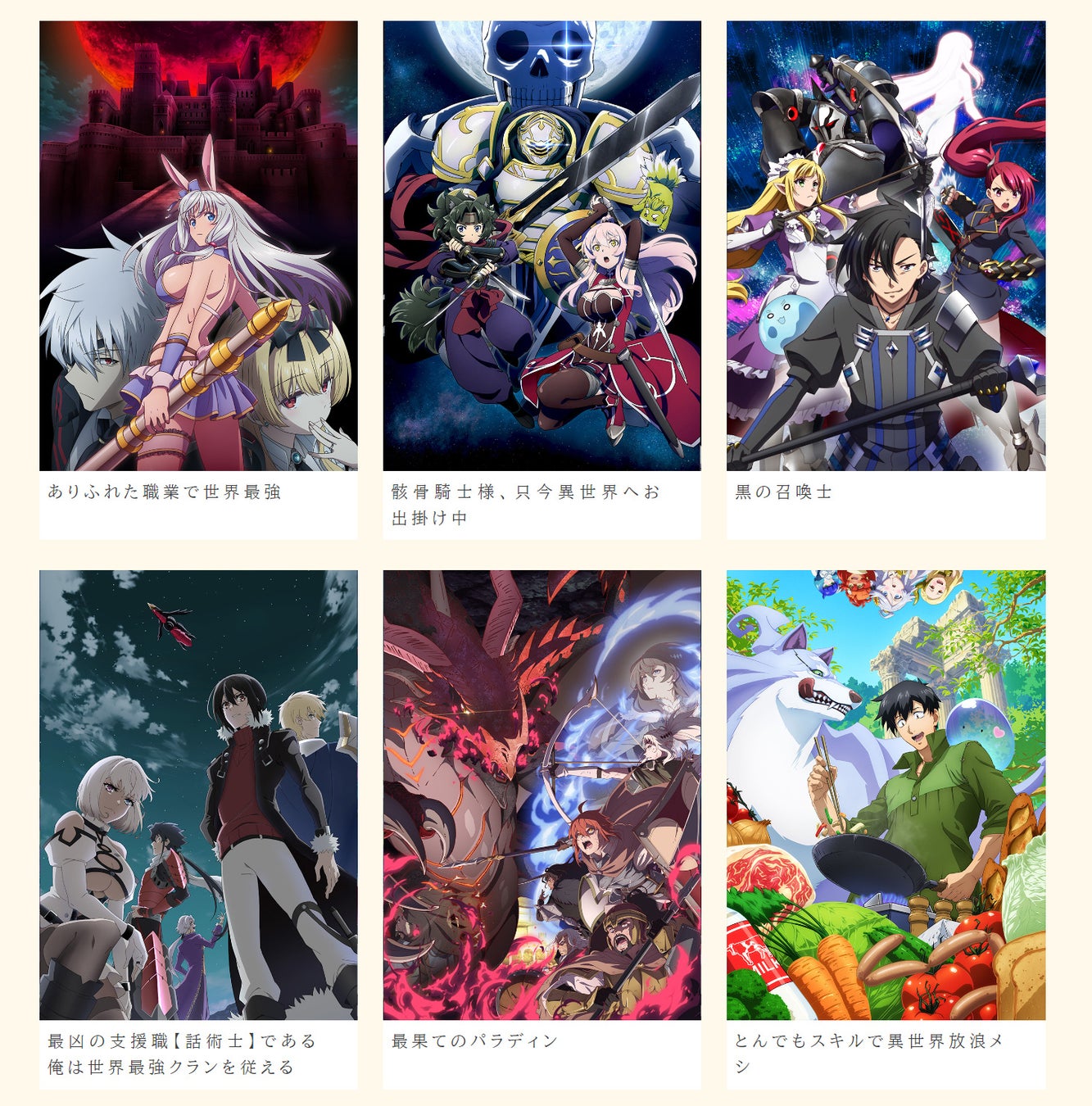
Task: Open the ありふれた職業で世界最強 card
Action: click(198, 280)
